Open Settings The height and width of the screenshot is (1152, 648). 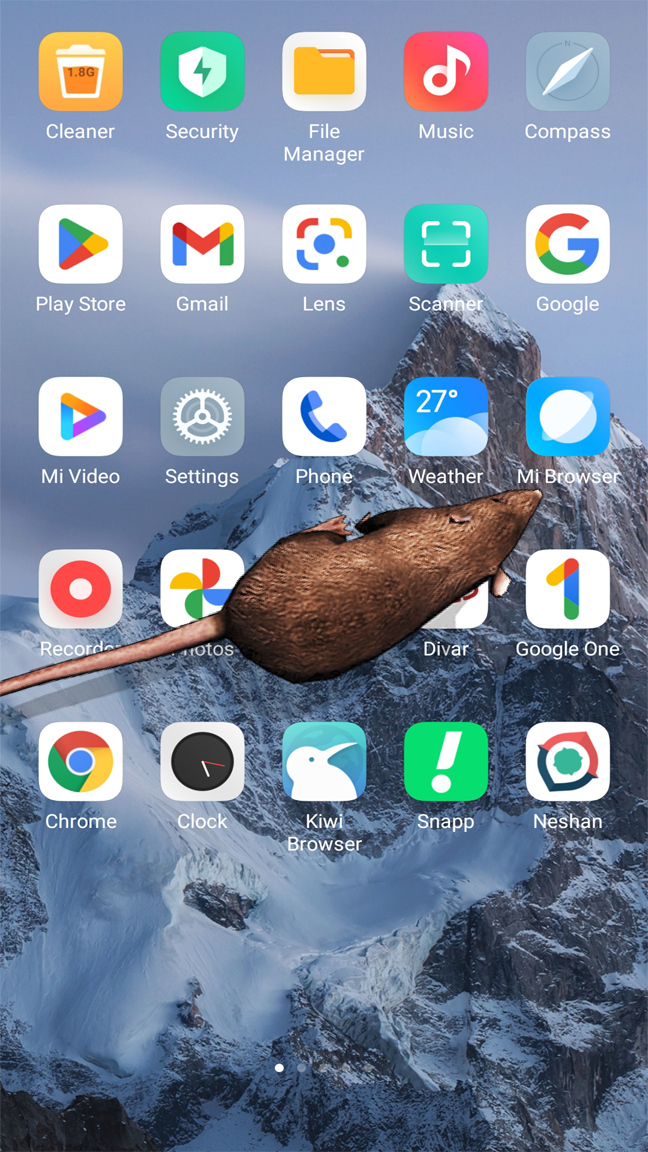[x=202, y=417]
